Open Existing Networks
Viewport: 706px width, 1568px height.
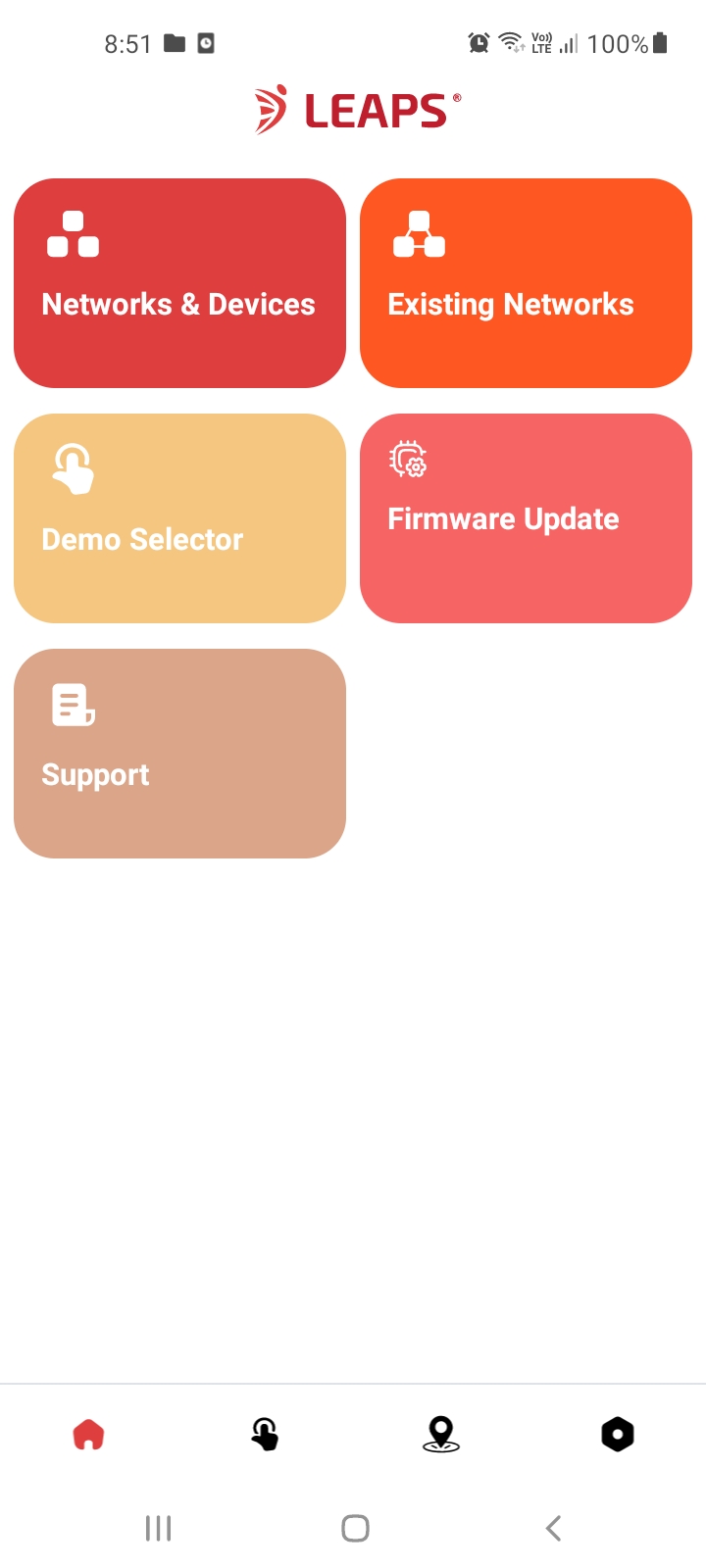click(x=526, y=283)
